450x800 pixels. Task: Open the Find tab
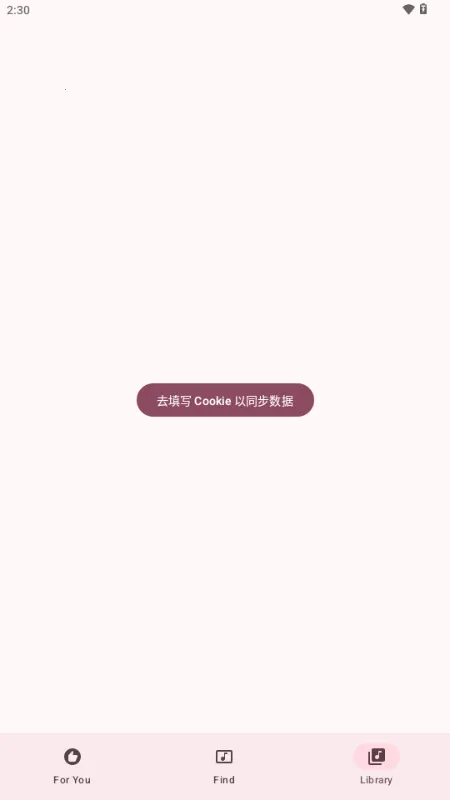click(224, 766)
